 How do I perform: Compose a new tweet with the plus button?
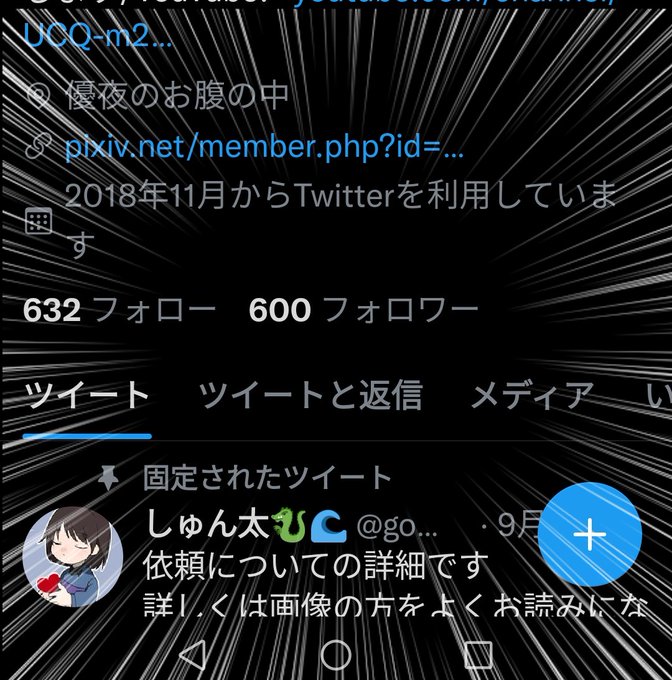(x=590, y=534)
